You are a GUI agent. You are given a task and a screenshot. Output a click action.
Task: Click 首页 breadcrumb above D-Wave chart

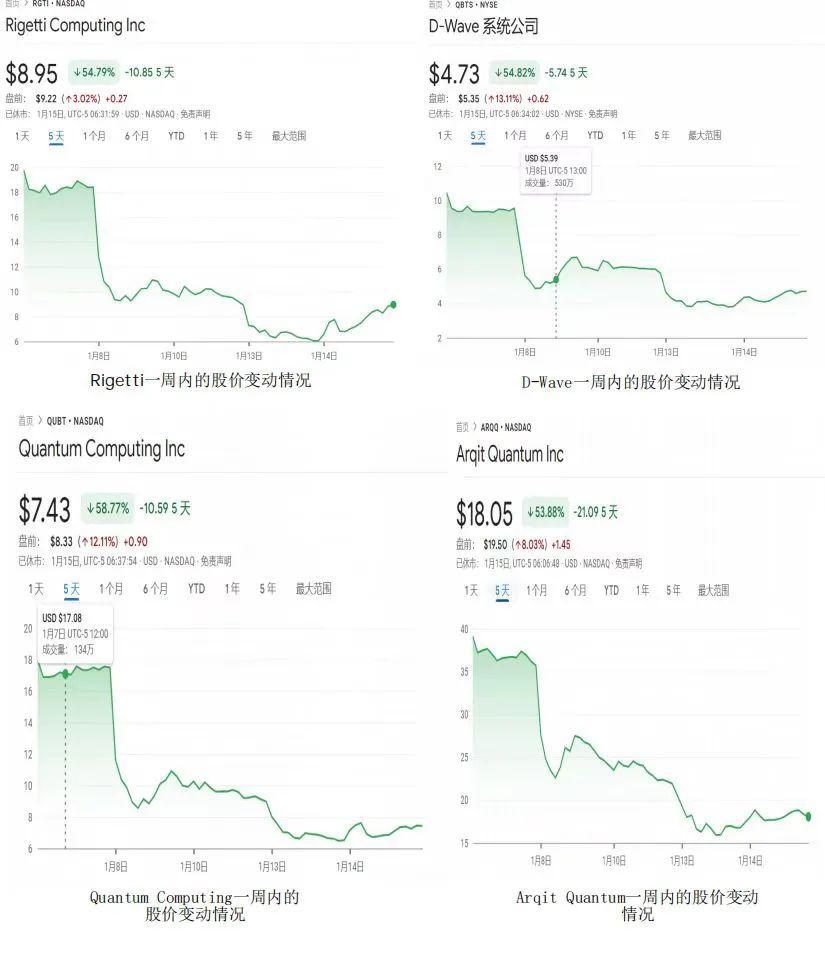tap(434, 4)
